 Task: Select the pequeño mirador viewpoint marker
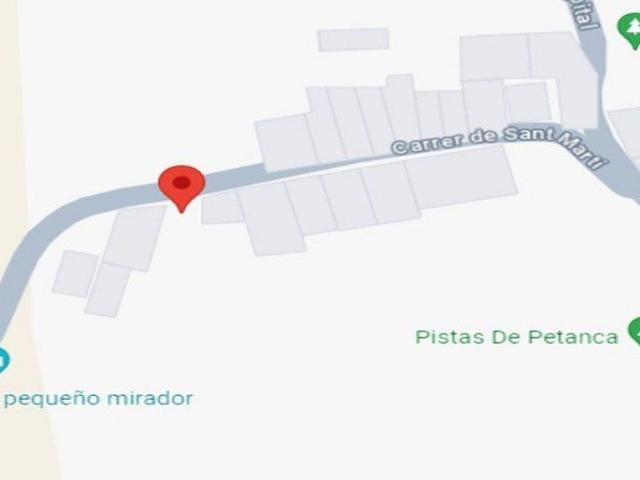[3, 359]
